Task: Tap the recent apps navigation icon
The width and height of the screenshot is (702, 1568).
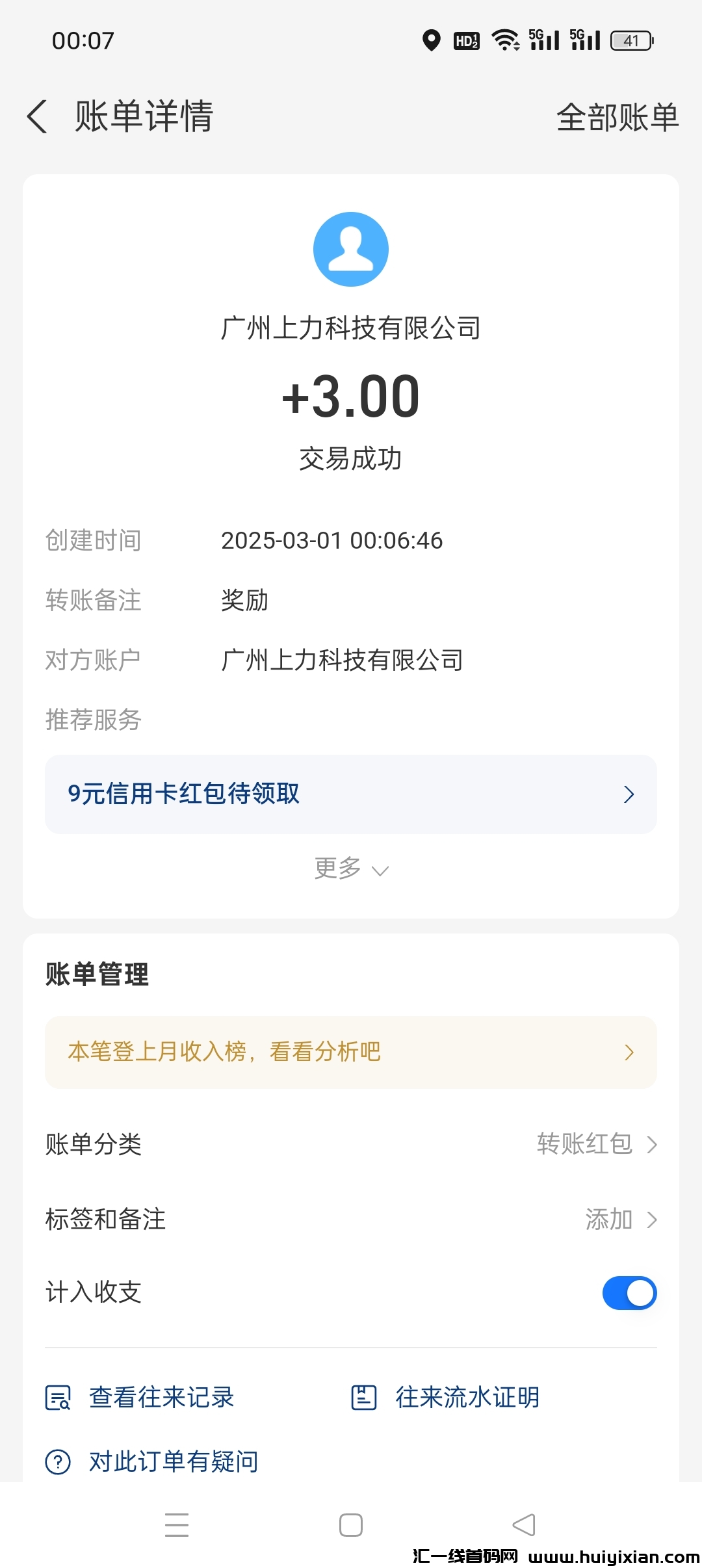Action: pyautogui.click(x=177, y=1524)
